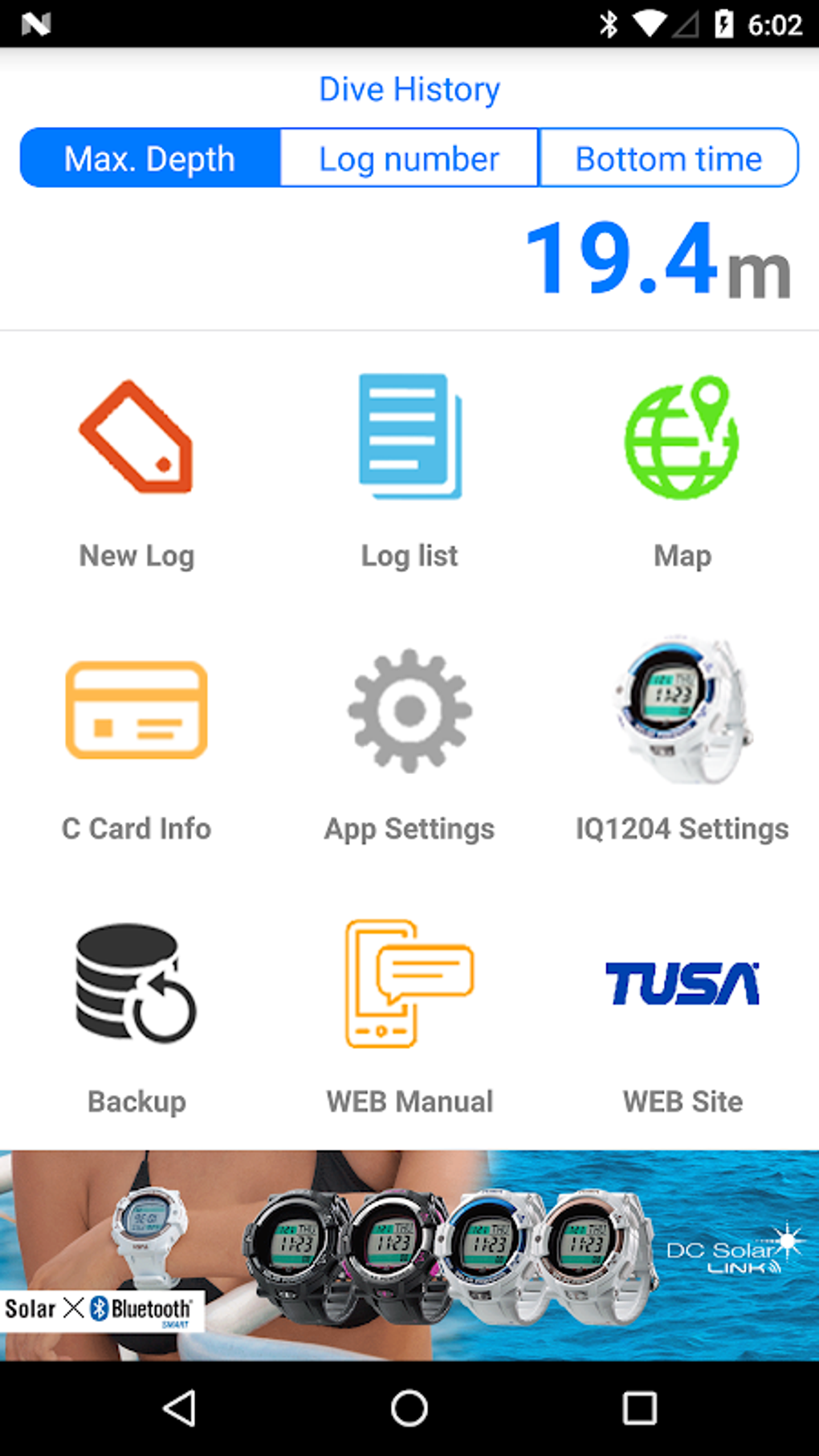Show Bottom time in dive history
This screenshot has width=819, height=1456.
pyautogui.click(x=669, y=158)
